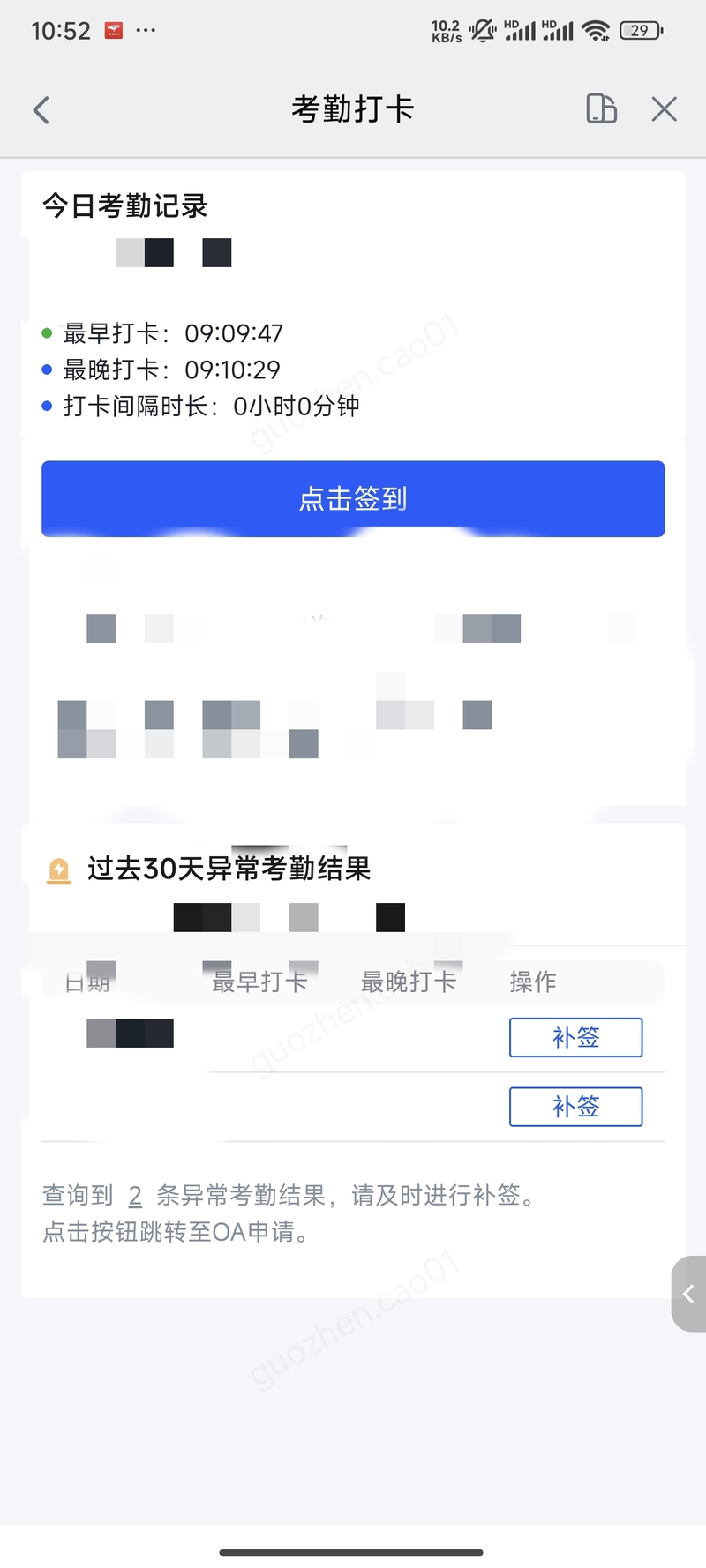
Task: Open the multi-window icon in header
Action: 601,108
